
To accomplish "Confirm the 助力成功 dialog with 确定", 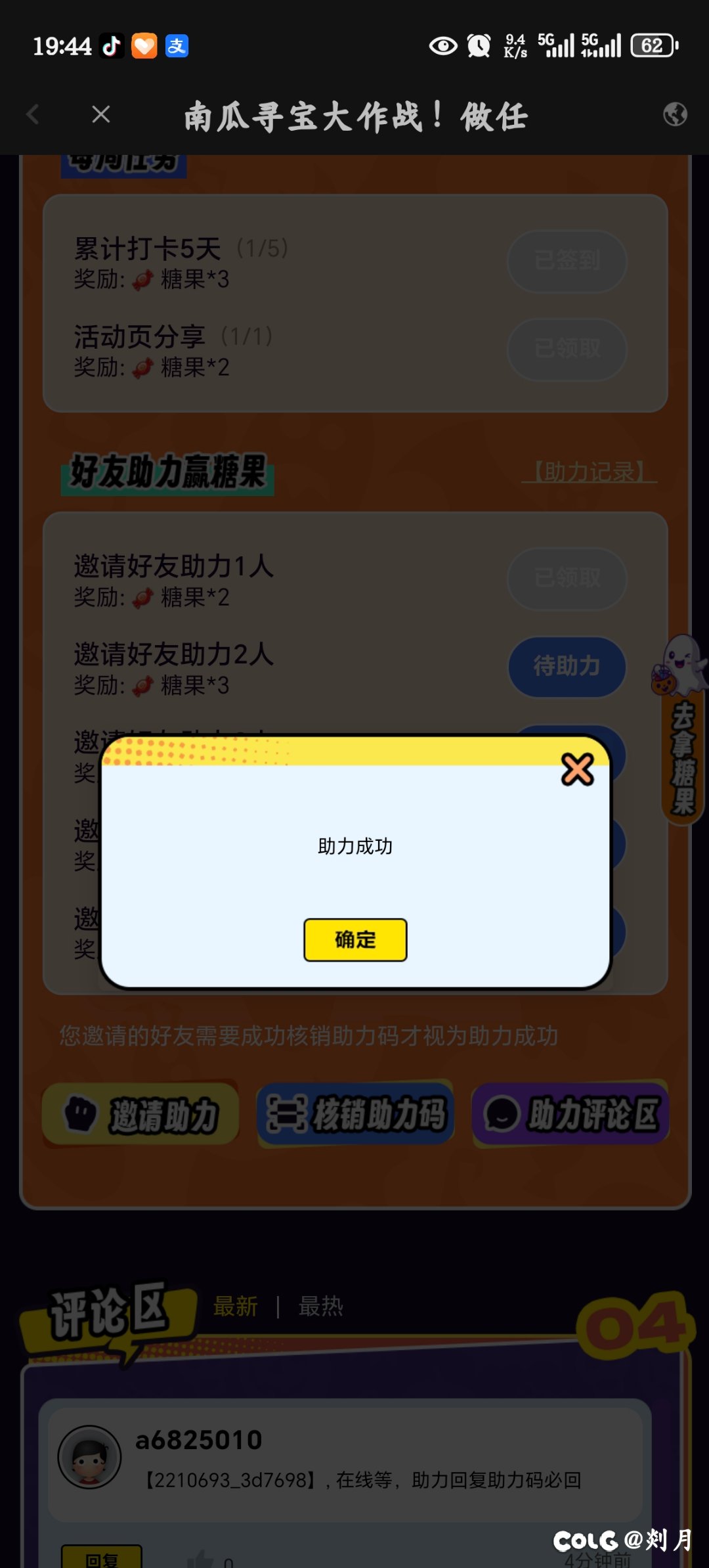I will 355,939.
